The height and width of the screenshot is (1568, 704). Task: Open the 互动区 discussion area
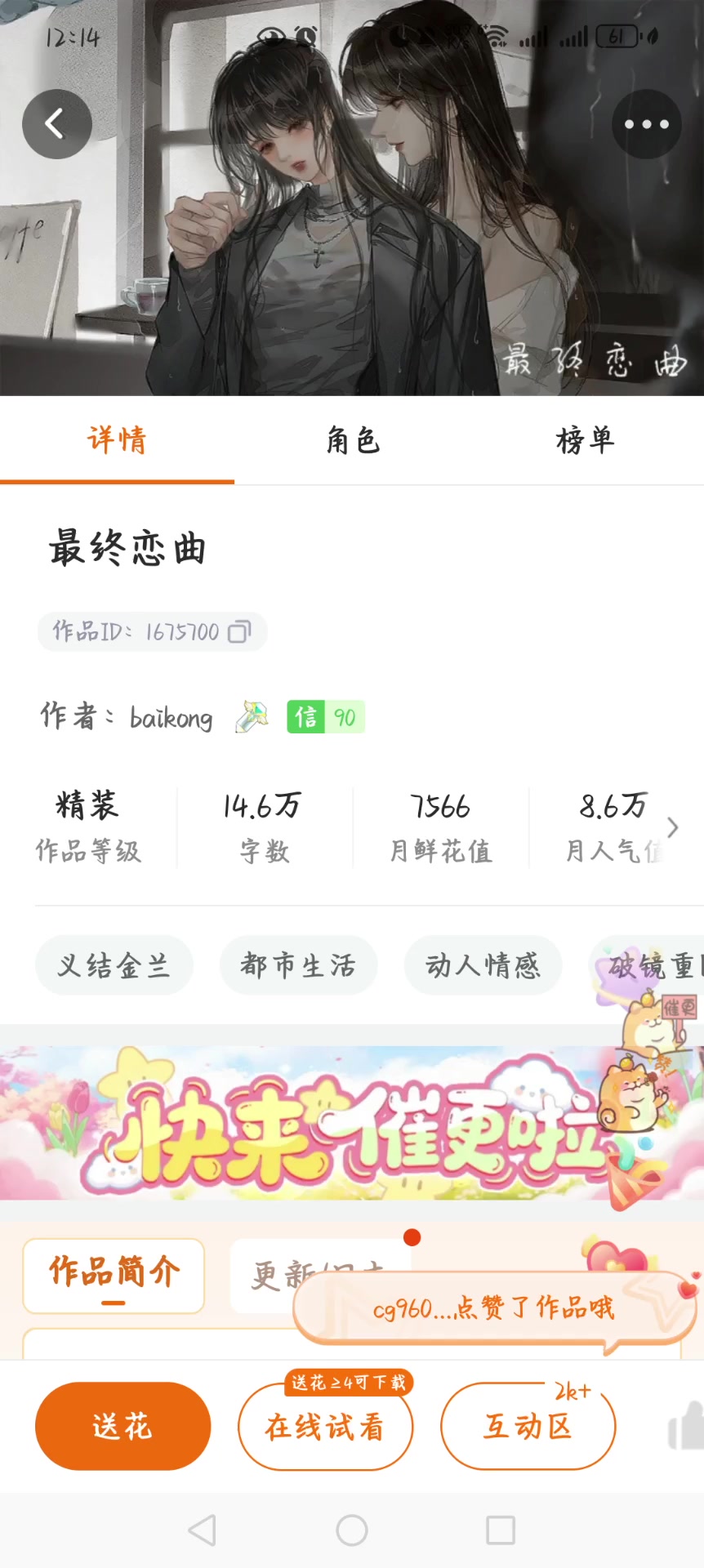pos(528,1426)
